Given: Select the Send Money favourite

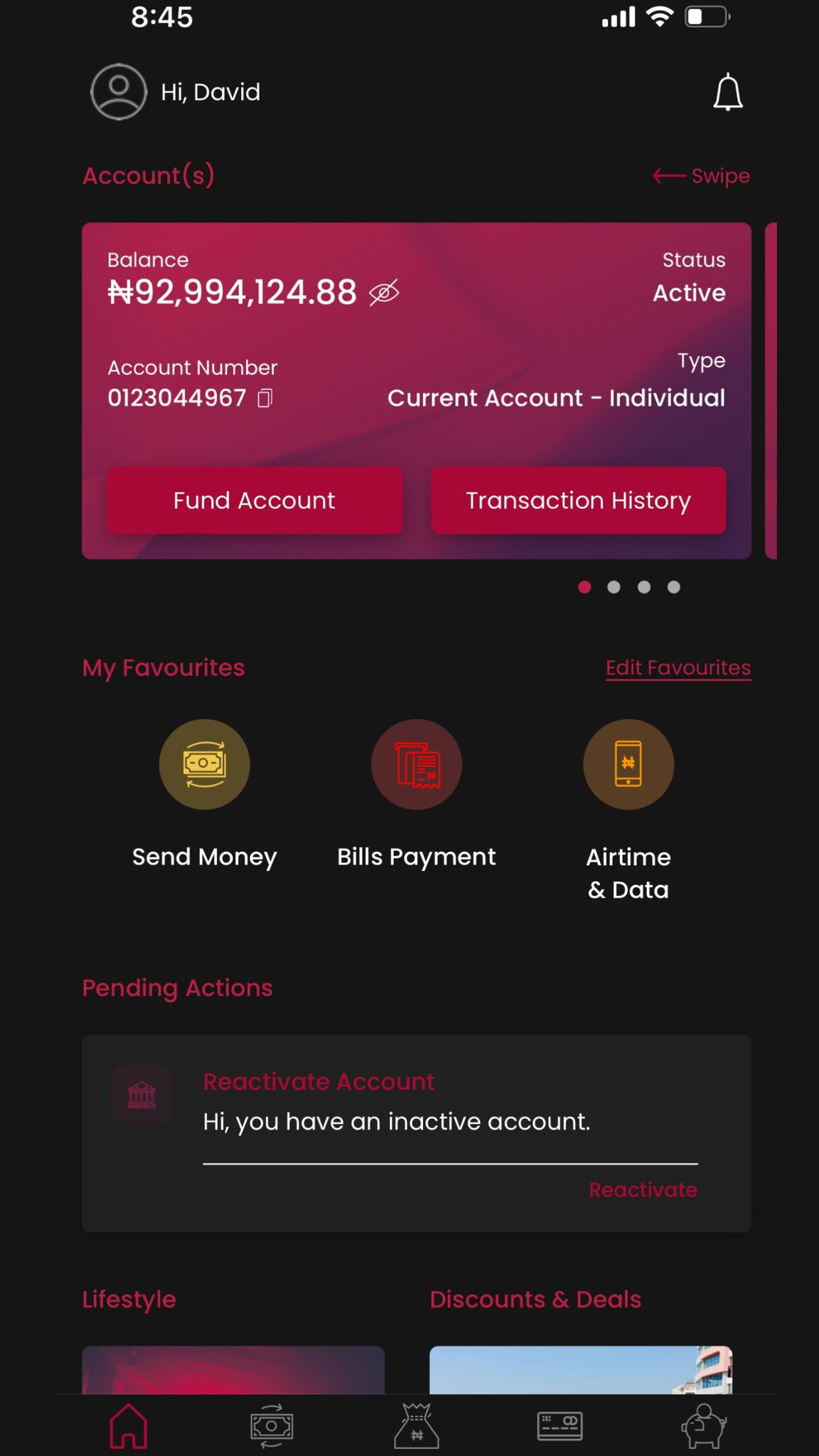Looking at the screenshot, I should 204,765.
